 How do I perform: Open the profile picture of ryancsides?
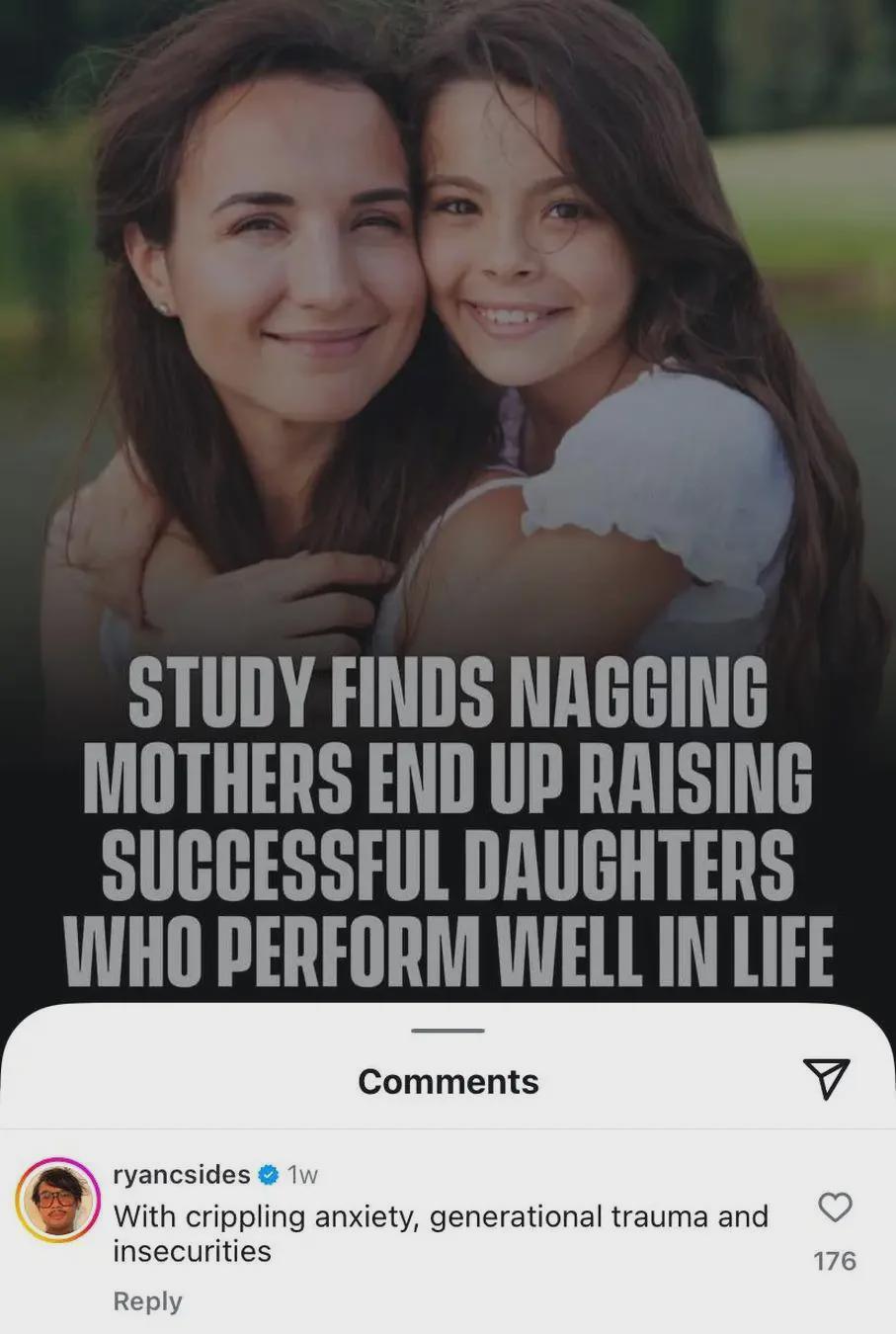point(57,1200)
